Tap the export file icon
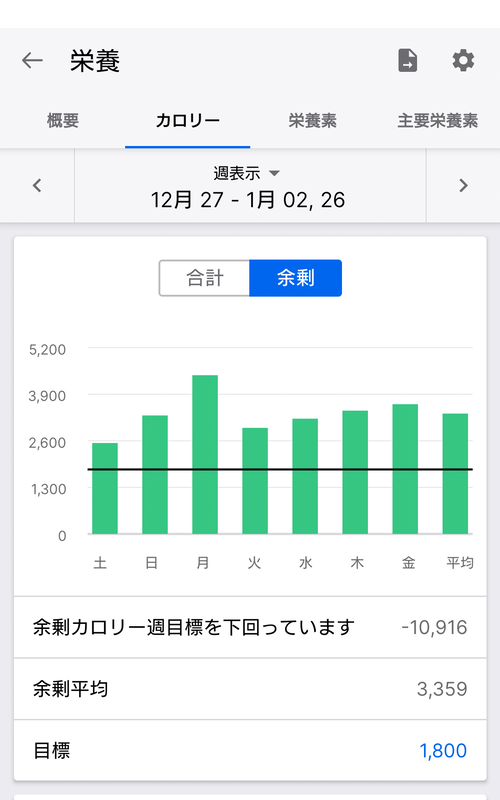 click(408, 61)
